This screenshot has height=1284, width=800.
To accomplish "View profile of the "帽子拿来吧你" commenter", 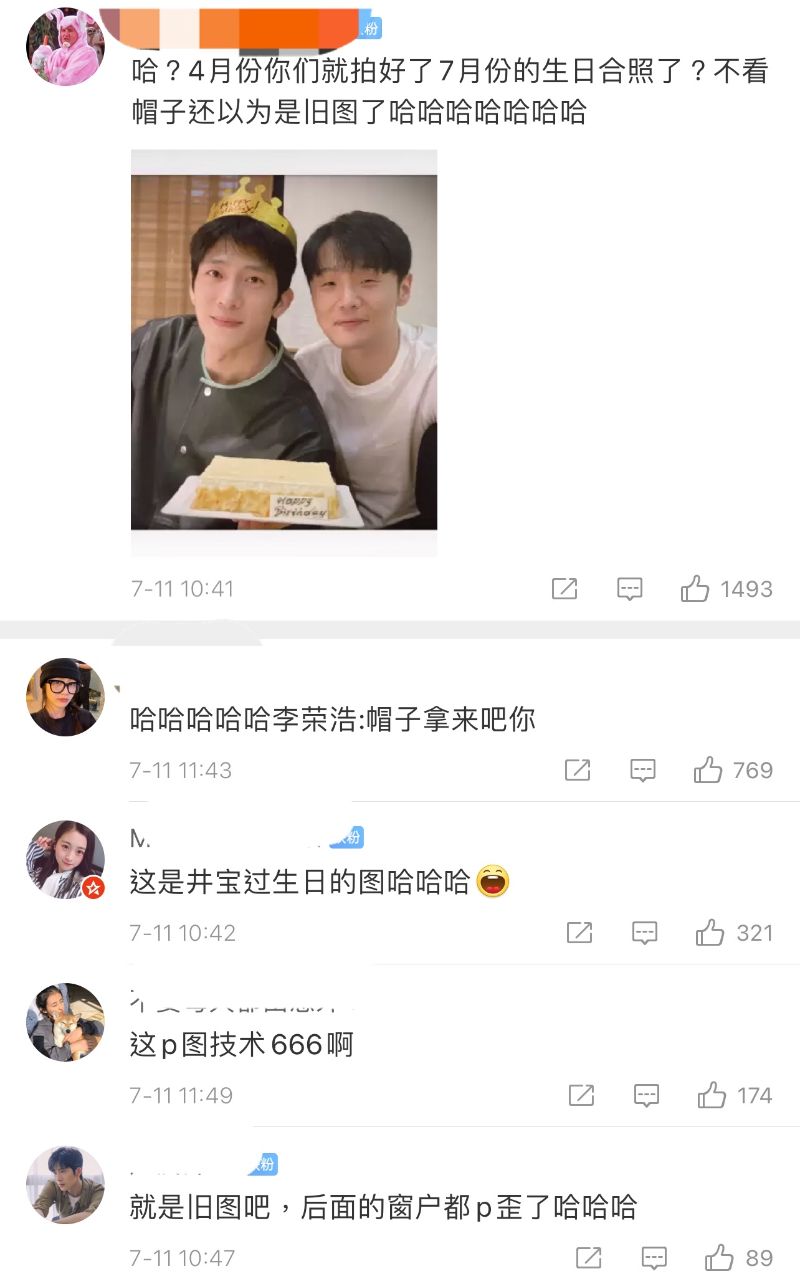I will pos(65,697).
